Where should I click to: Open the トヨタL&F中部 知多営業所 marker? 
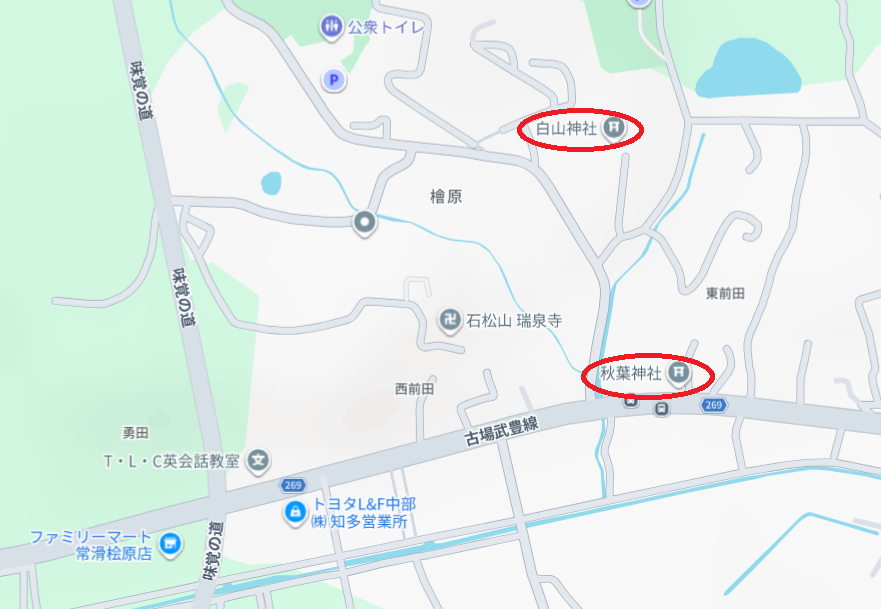(295, 514)
